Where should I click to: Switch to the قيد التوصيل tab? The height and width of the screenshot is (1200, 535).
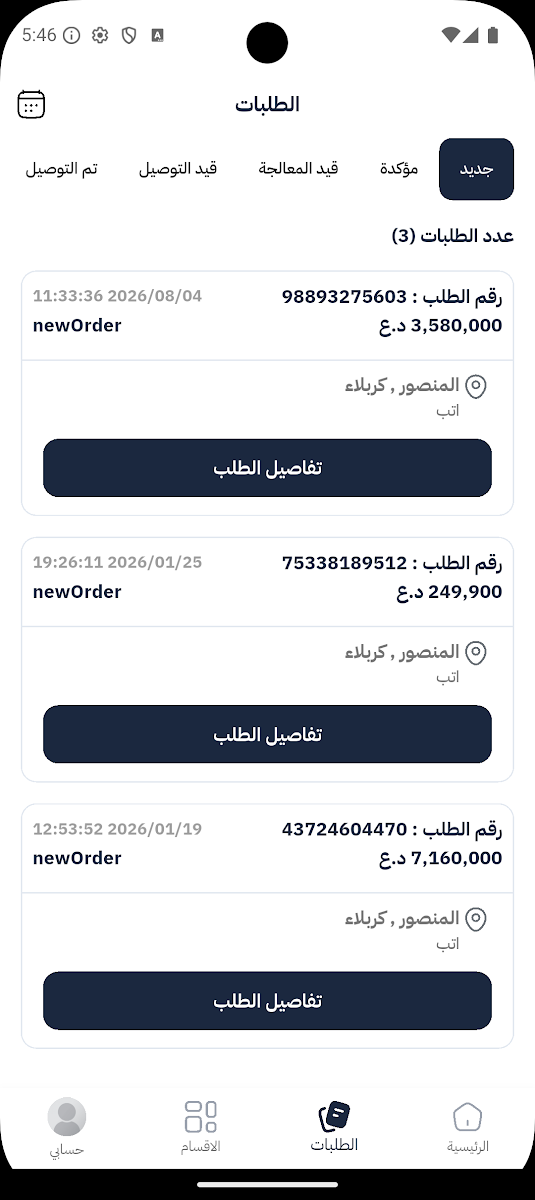tap(178, 169)
